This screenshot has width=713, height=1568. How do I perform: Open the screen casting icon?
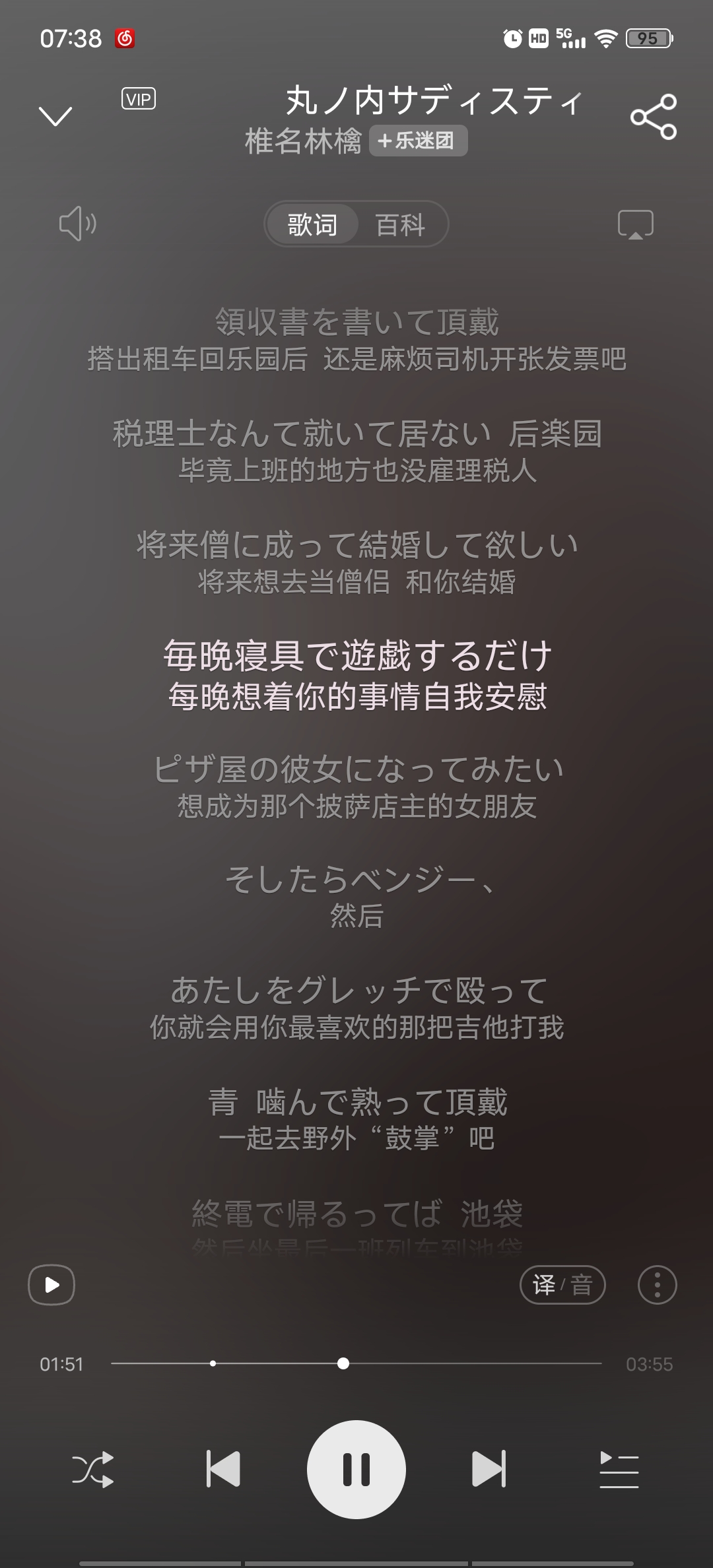coord(635,224)
